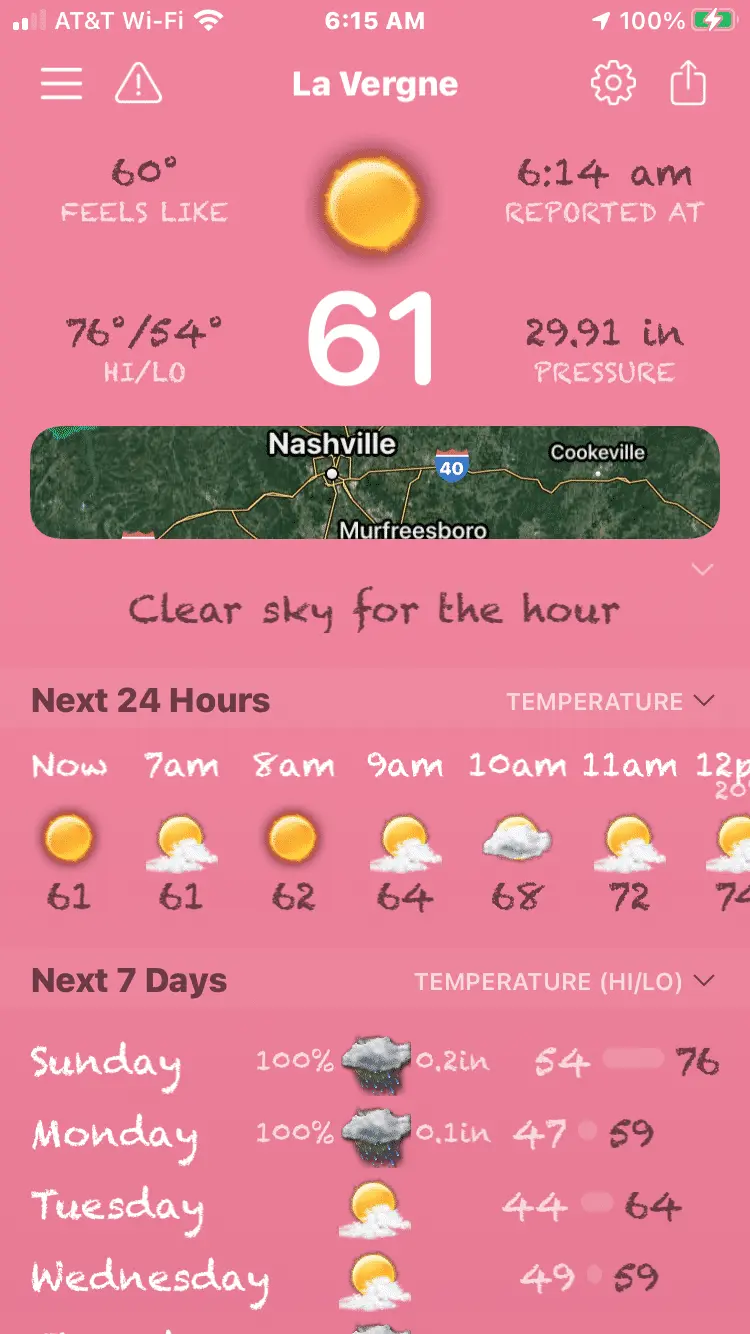Open settings gear

pyautogui.click(x=613, y=84)
